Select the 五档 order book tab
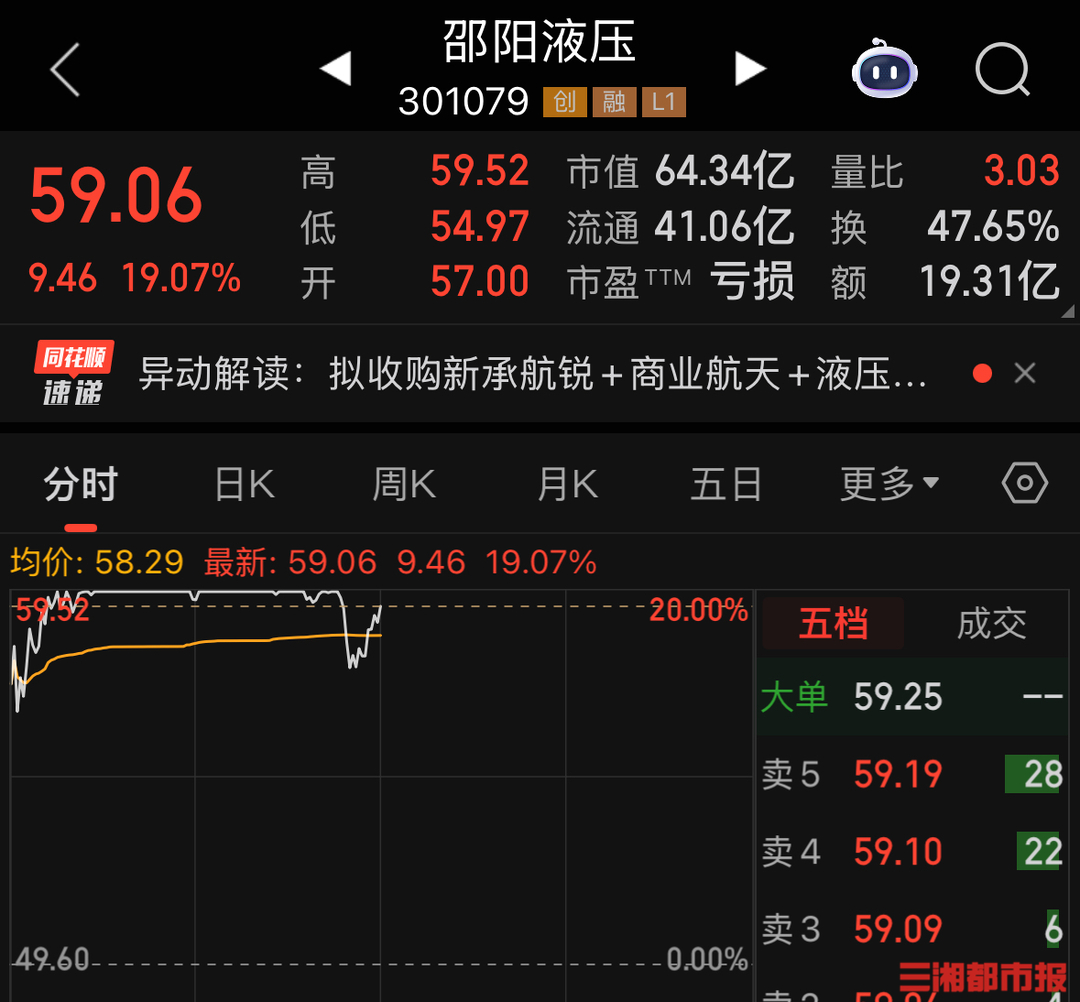The image size is (1080, 1002). pyautogui.click(x=833, y=624)
